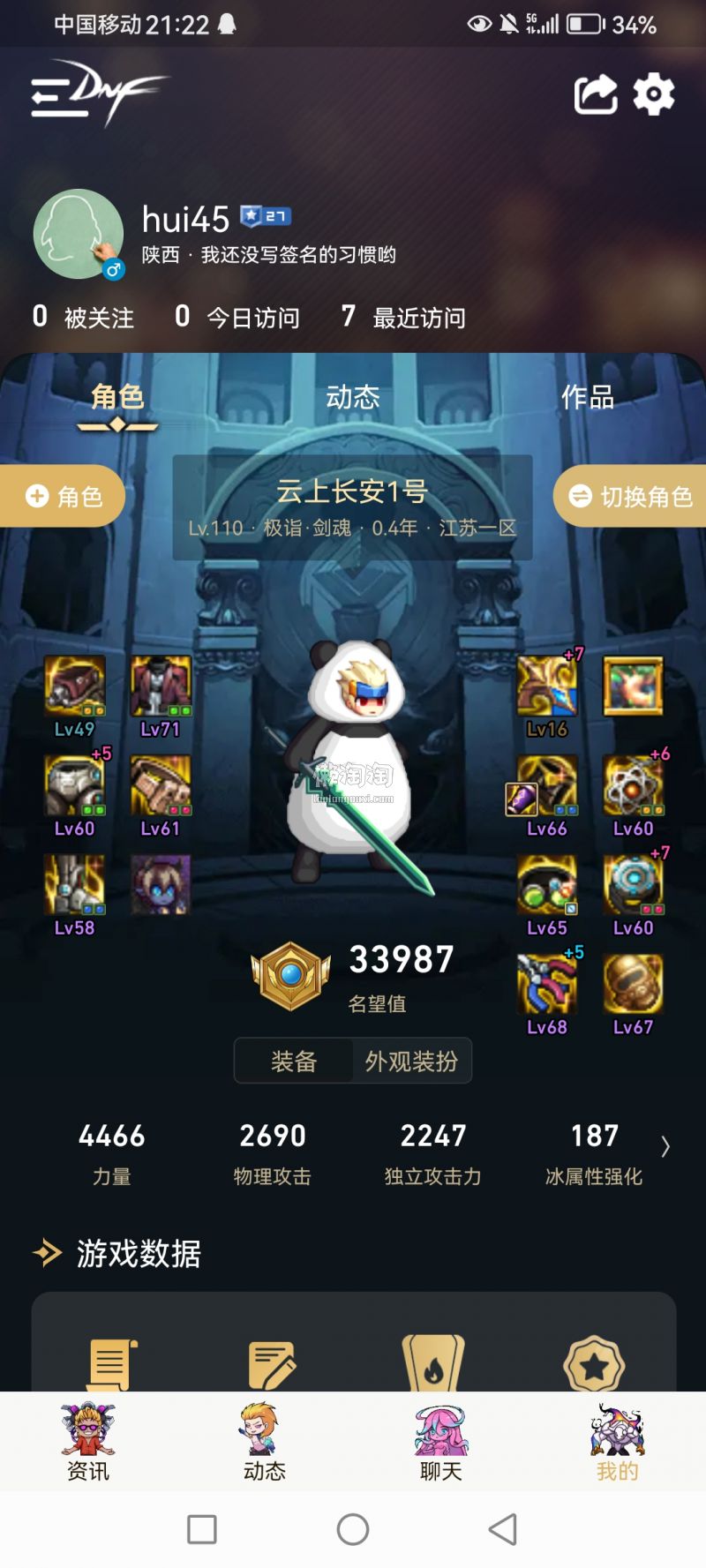Open the hui45 profile avatar
This screenshot has height=1568, width=706.
pos(79,234)
